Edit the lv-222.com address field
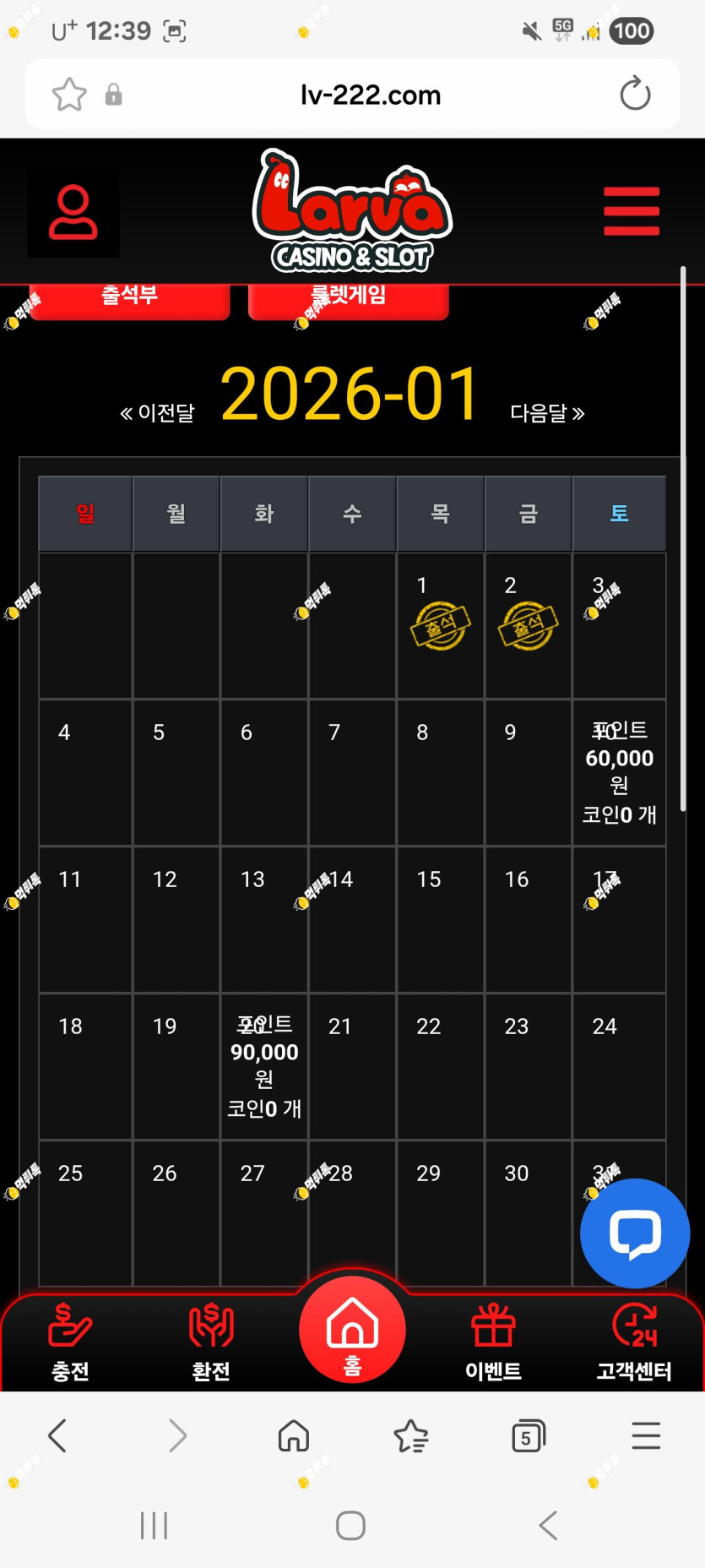705x1568 pixels. (370, 95)
